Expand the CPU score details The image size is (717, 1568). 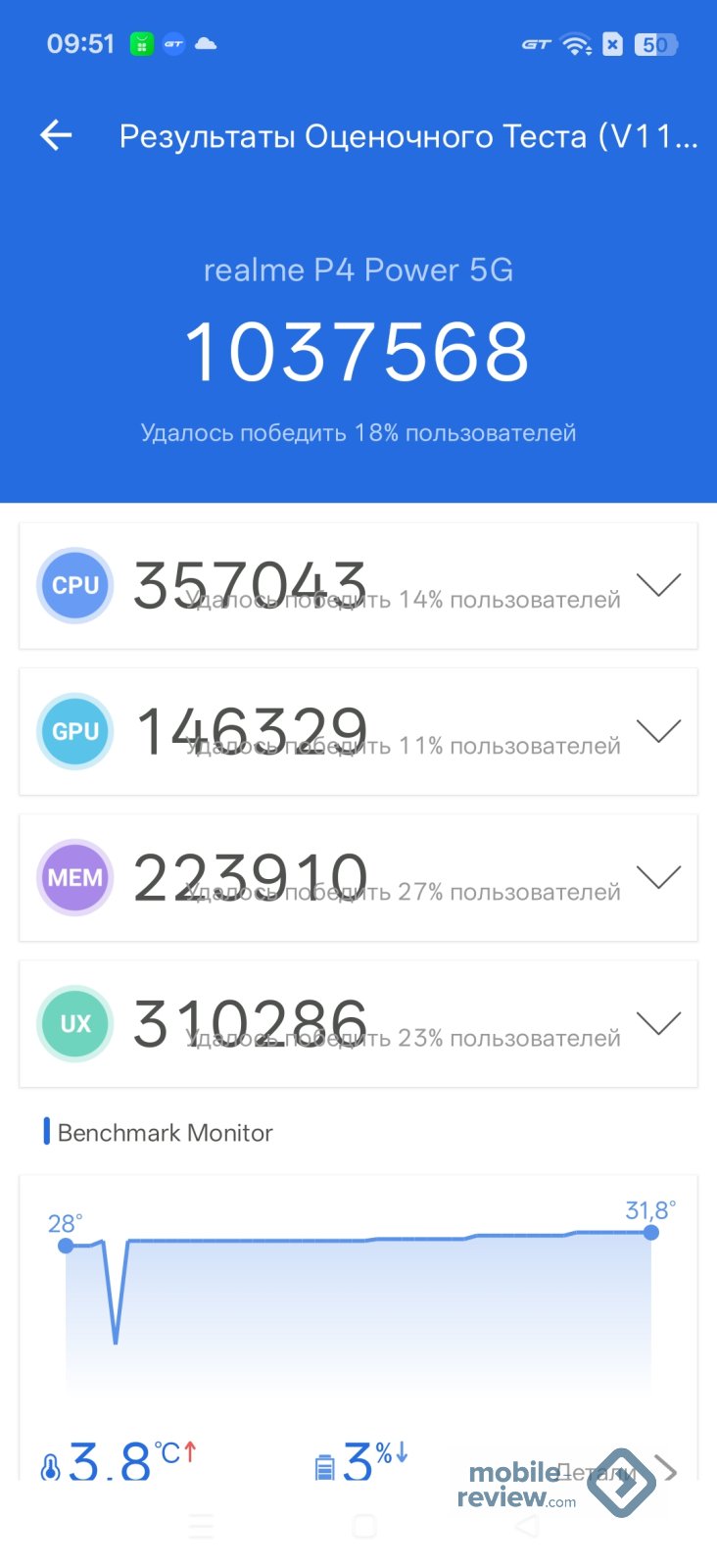click(x=658, y=585)
